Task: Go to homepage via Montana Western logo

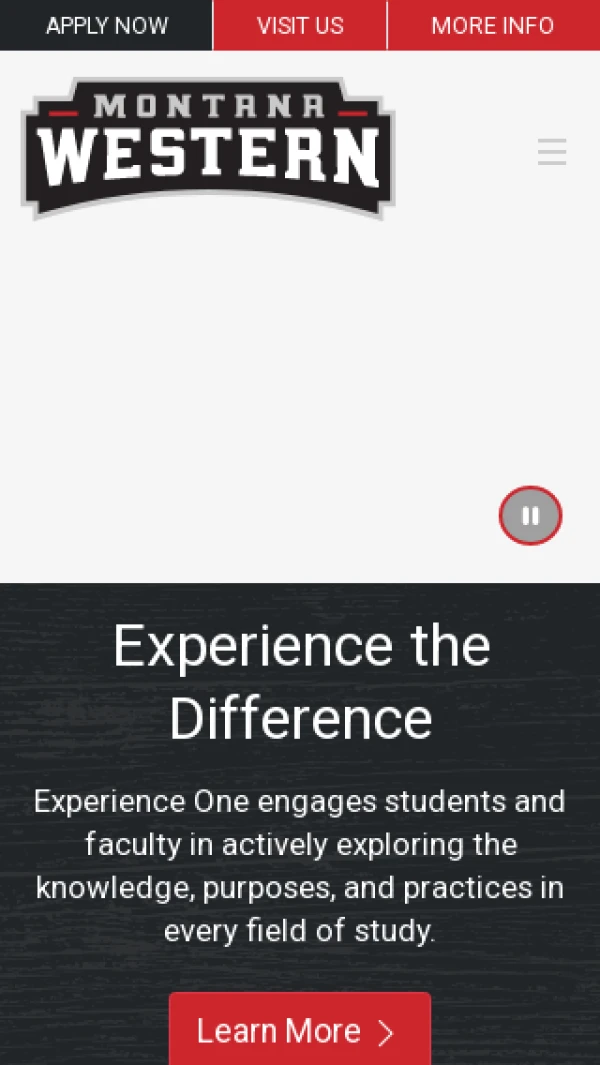Action: click(208, 147)
